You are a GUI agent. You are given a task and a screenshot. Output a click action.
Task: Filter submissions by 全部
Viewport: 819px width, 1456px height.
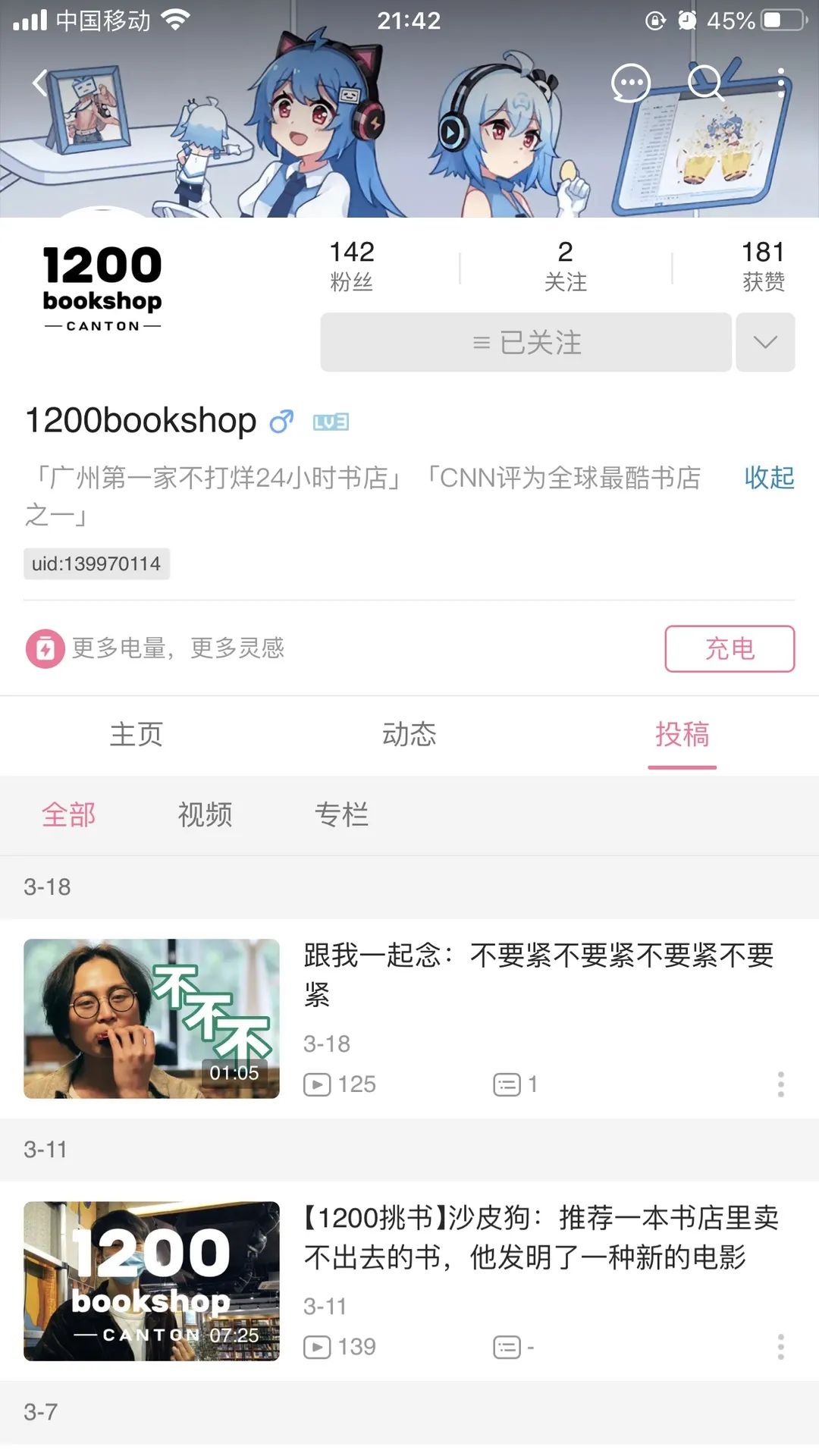[68, 814]
